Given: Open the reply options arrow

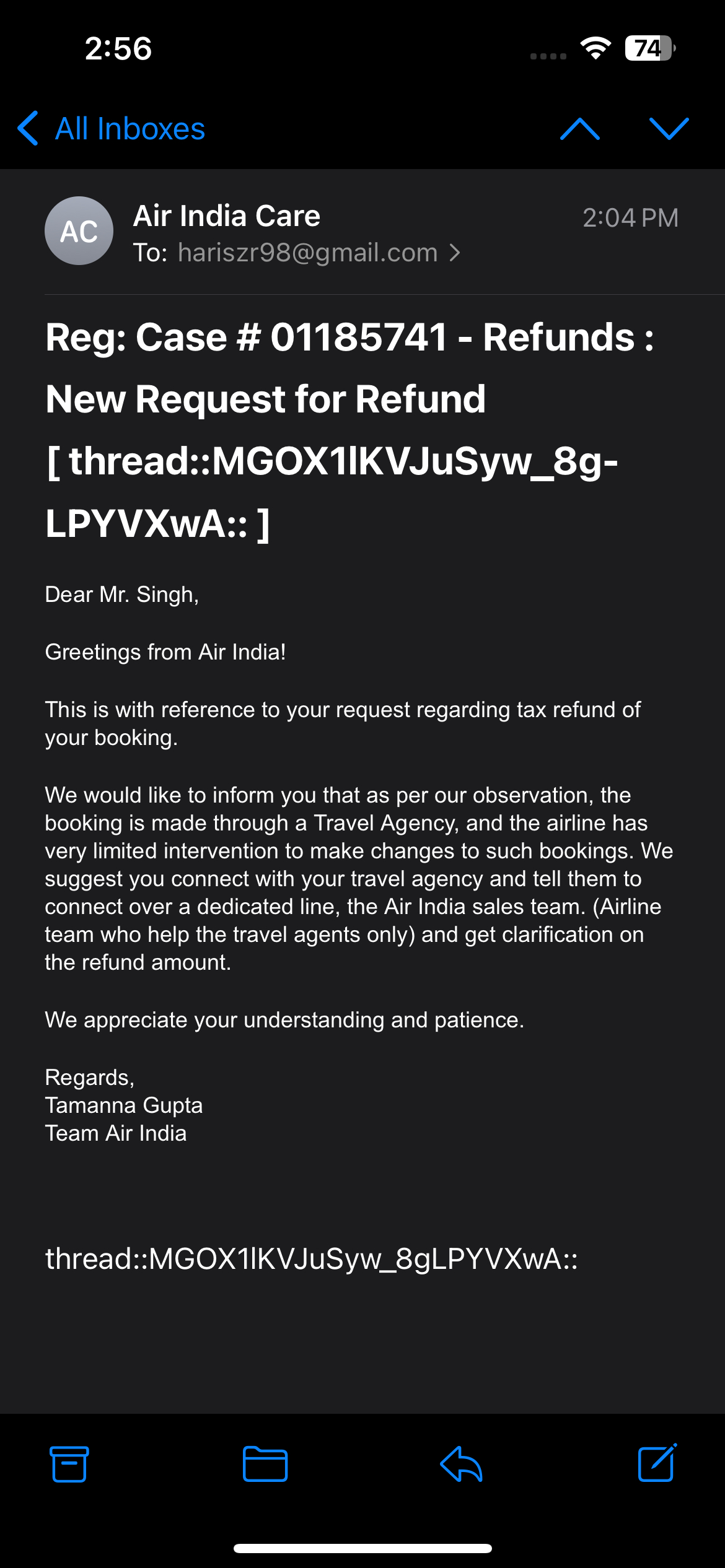Looking at the screenshot, I should coord(461,1464).
